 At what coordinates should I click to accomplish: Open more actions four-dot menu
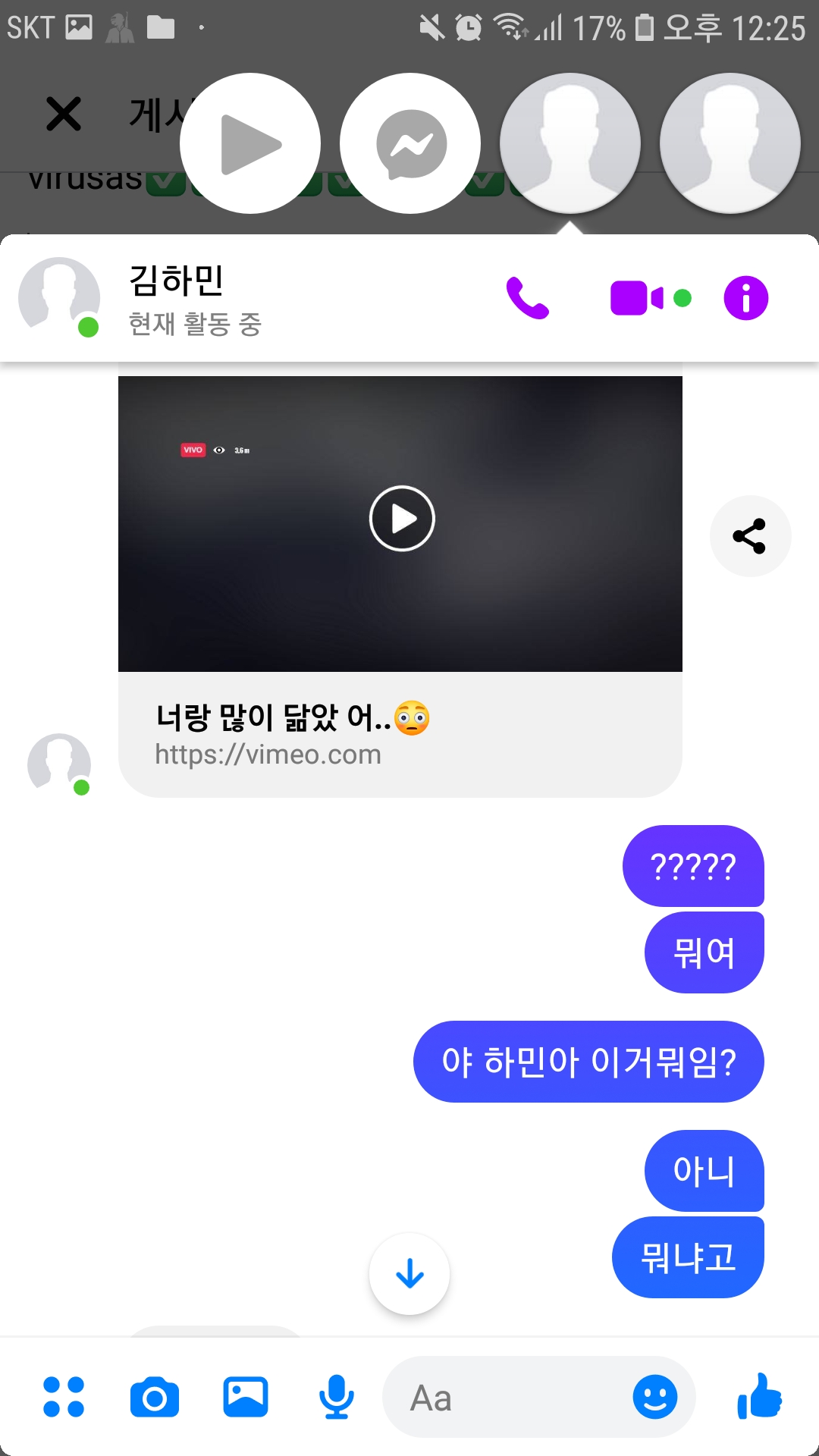click(64, 1397)
